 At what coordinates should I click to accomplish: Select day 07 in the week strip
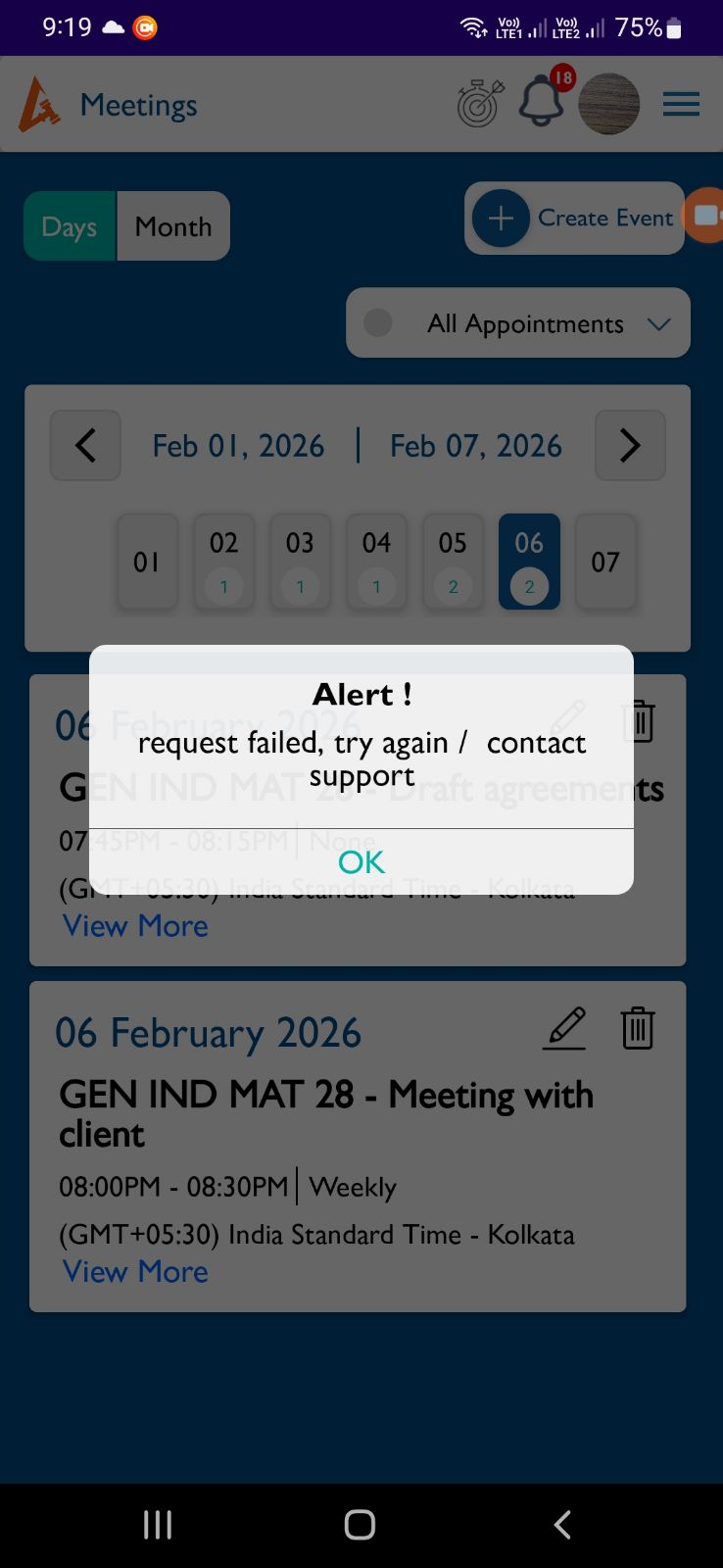605,562
